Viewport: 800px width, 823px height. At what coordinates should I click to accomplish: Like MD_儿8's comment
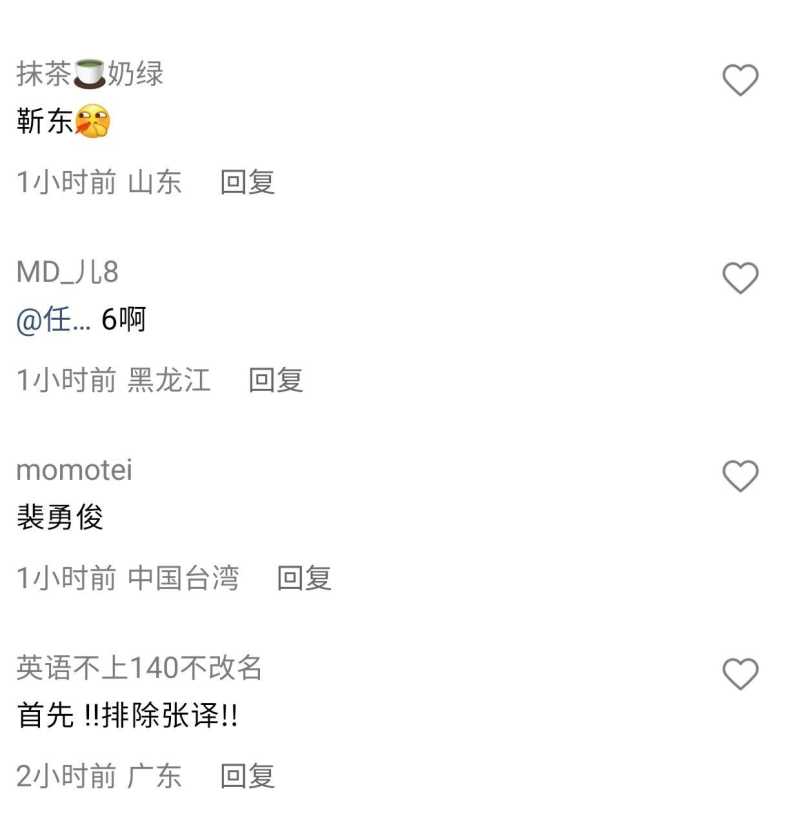pos(740,278)
